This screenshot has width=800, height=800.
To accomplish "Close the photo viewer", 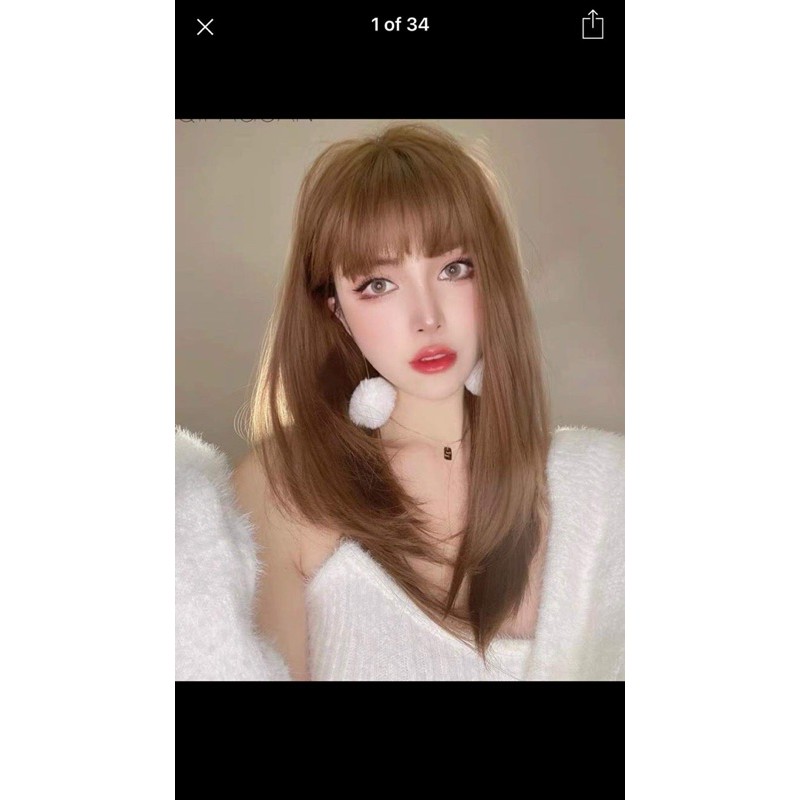I will [x=205, y=27].
